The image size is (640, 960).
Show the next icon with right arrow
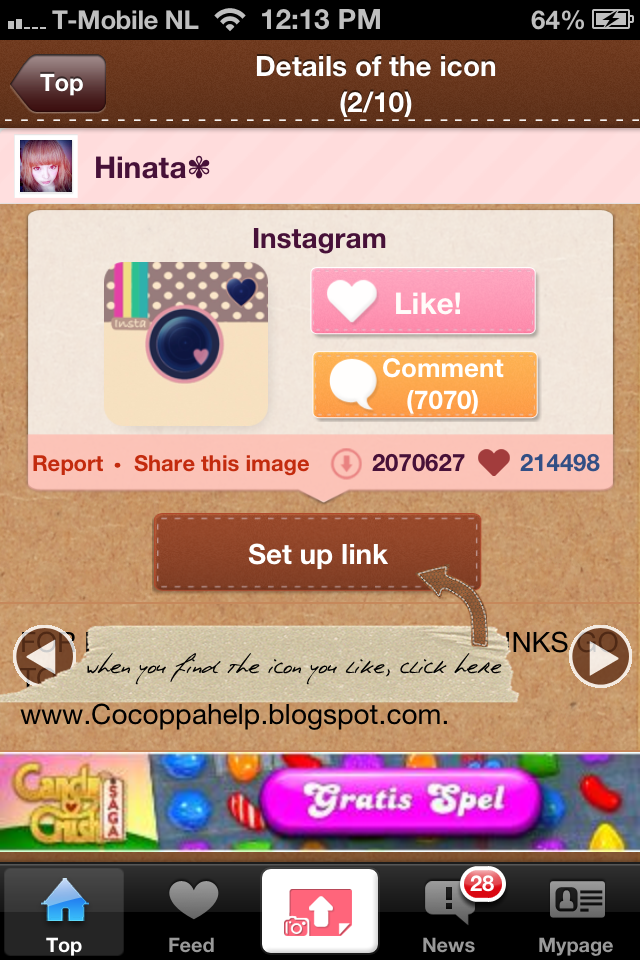tap(599, 656)
